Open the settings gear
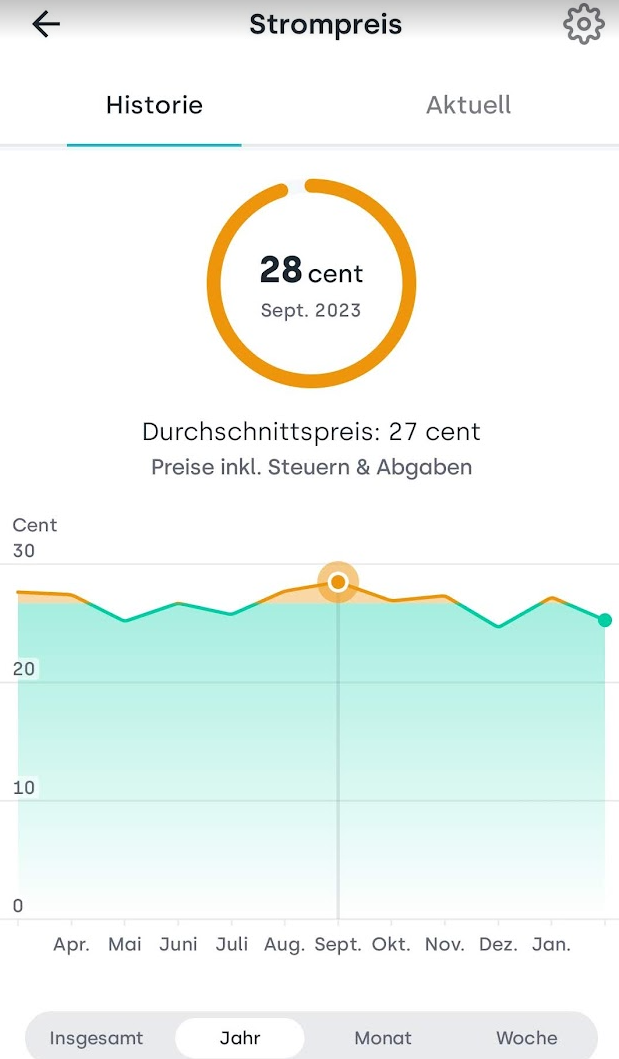Viewport: 619px width, 1059px height. coord(584,25)
